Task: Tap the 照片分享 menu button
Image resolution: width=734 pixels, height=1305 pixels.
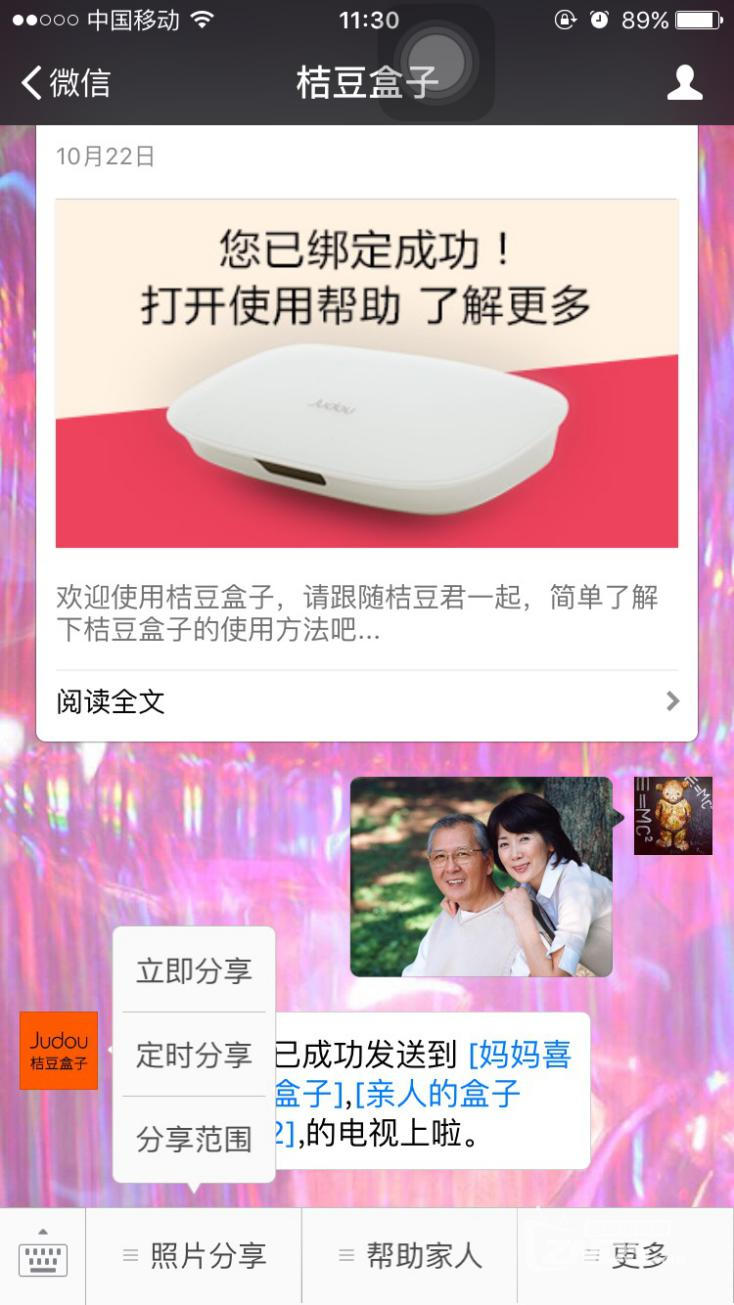Action: (x=194, y=1256)
